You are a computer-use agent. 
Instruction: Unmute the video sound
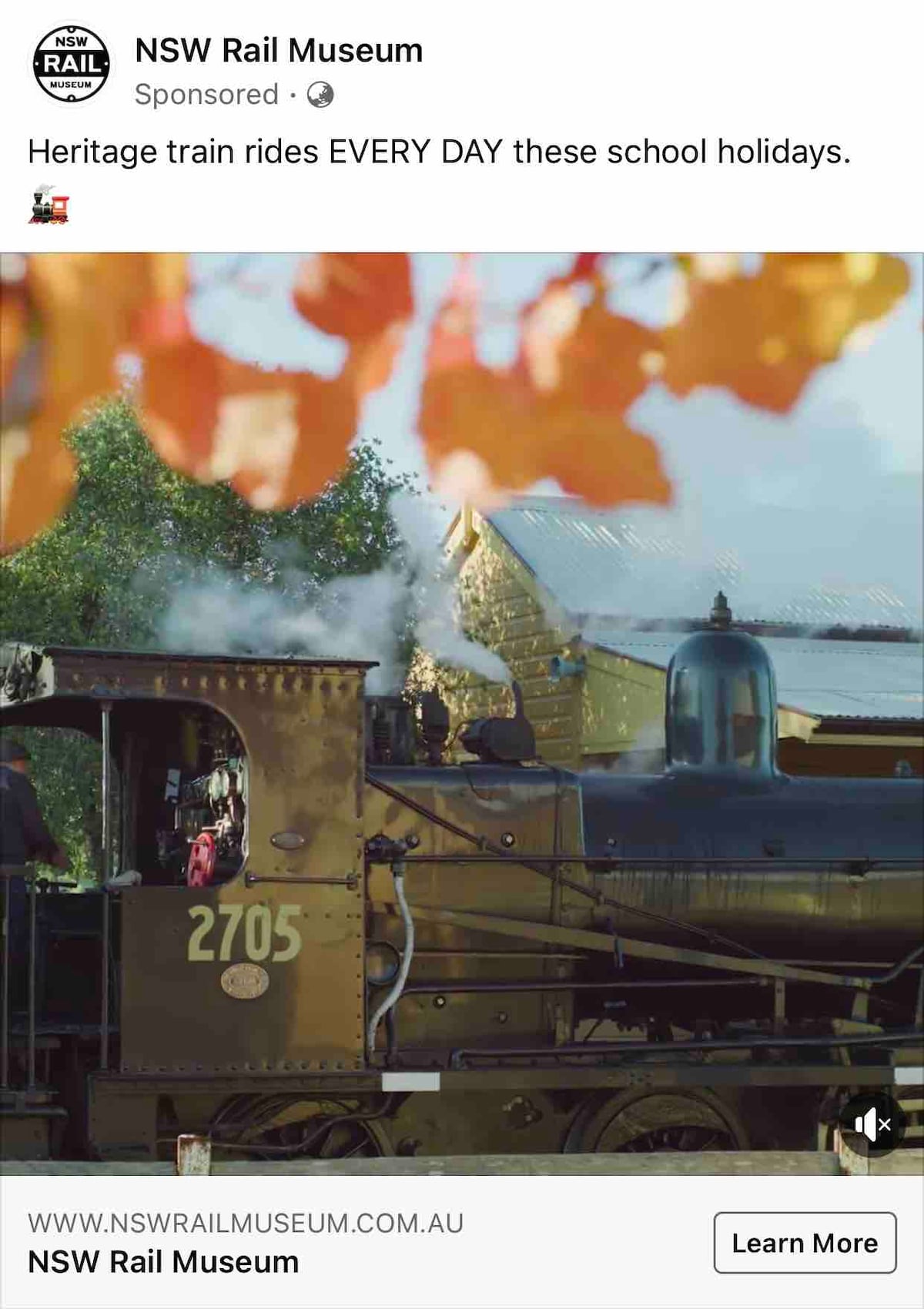872,1125
